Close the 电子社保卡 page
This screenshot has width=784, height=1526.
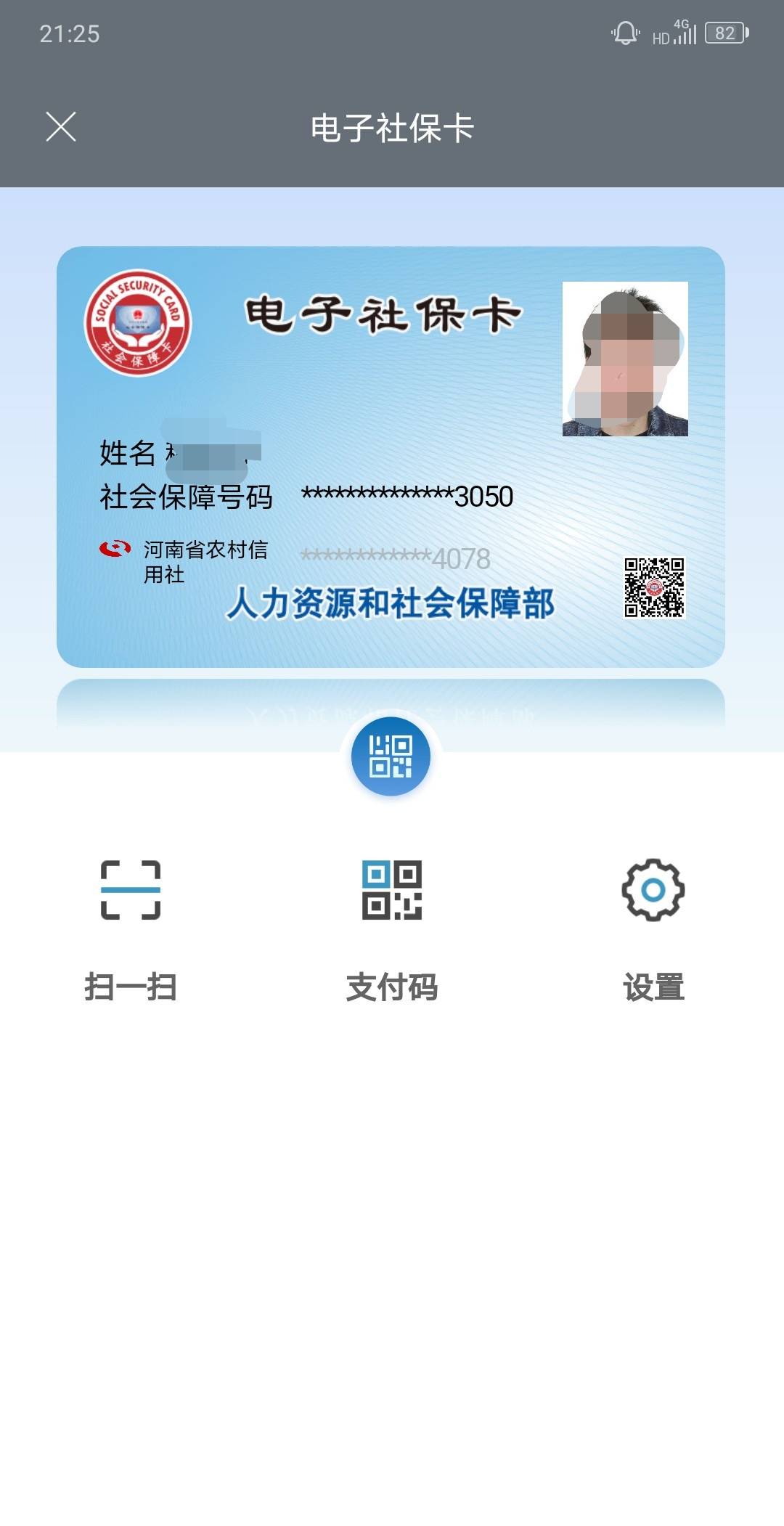coord(61,127)
